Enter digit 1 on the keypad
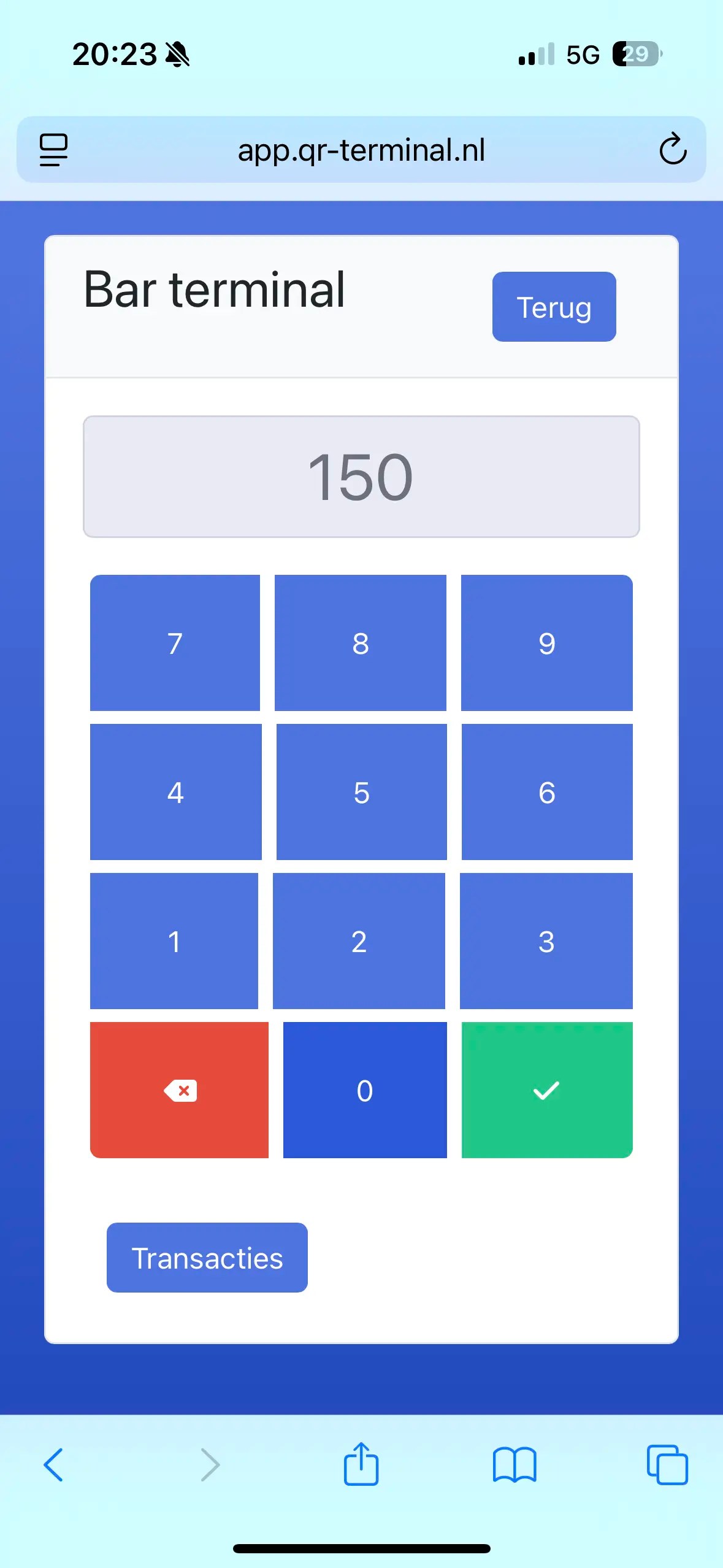 click(174, 940)
